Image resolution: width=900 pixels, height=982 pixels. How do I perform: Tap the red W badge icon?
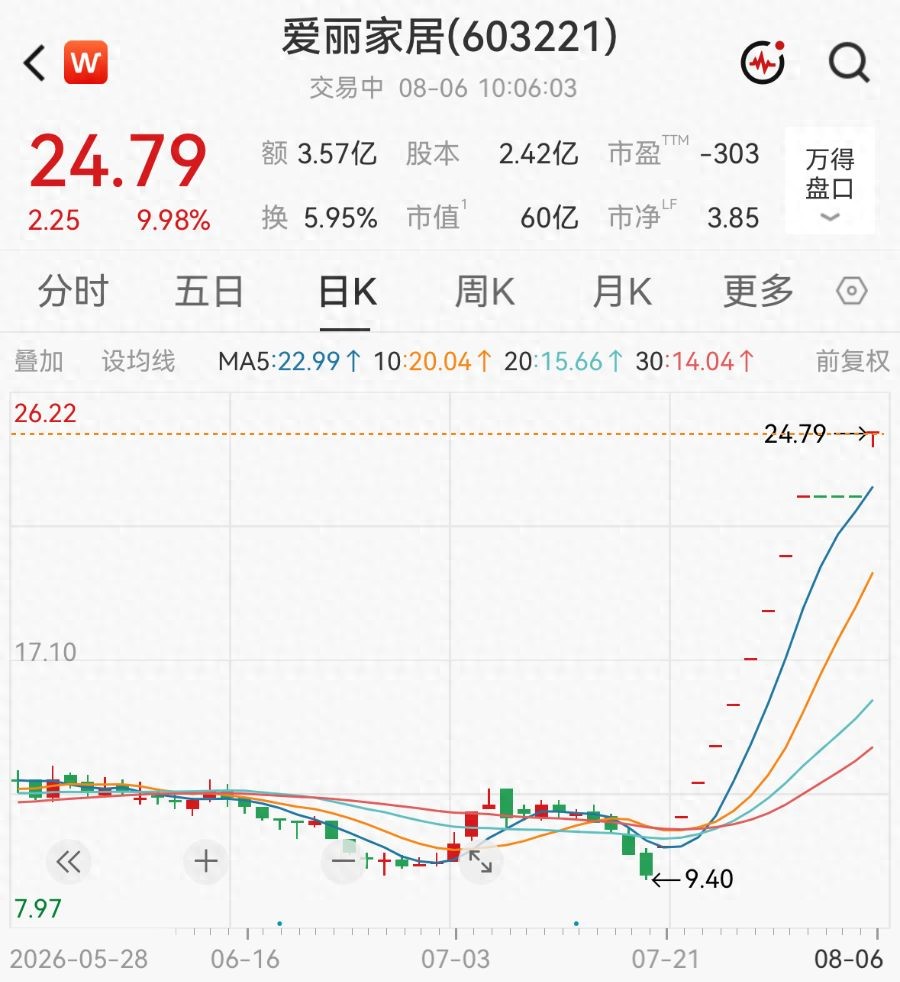pos(86,63)
